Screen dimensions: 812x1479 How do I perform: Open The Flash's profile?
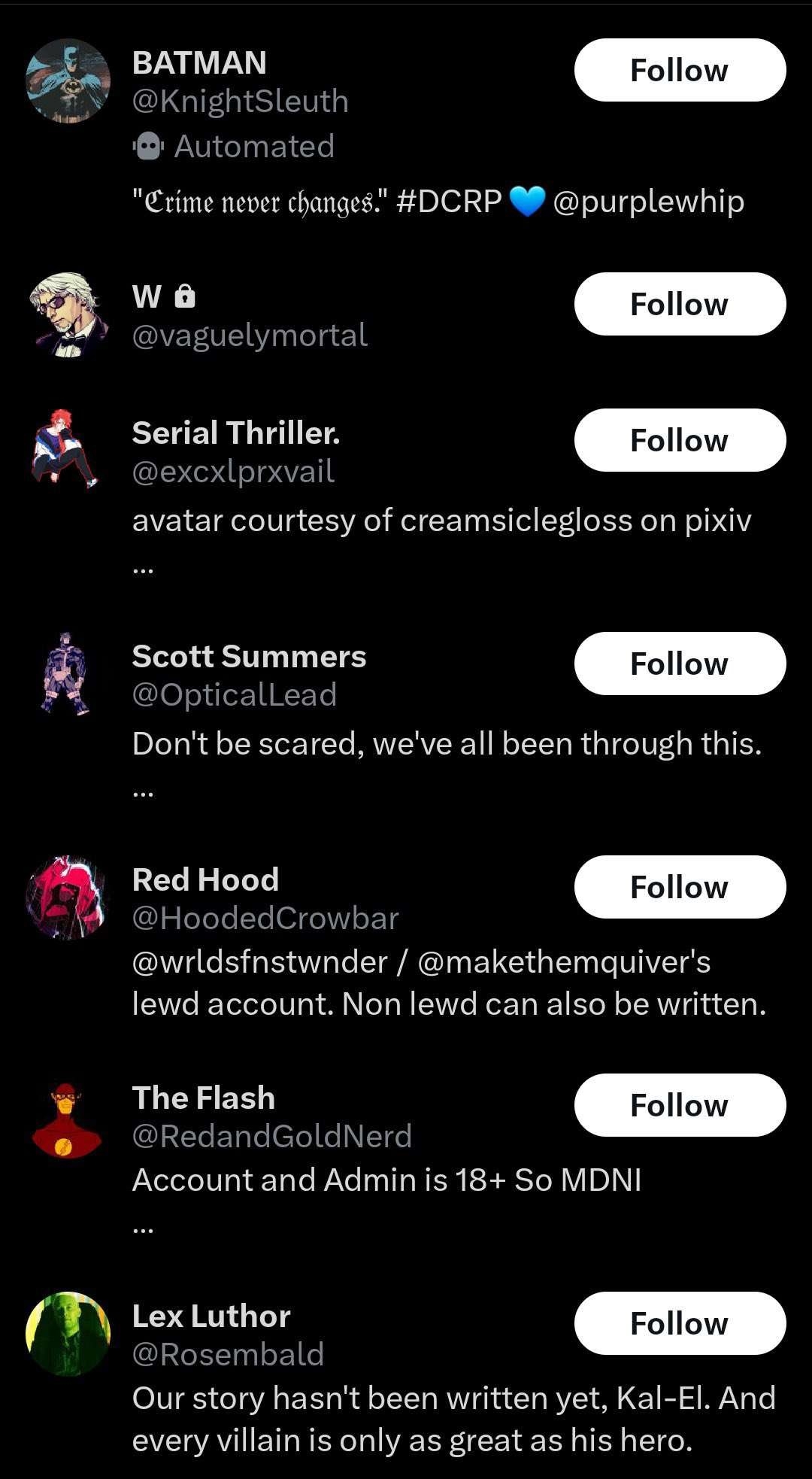tap(204, 1098)
